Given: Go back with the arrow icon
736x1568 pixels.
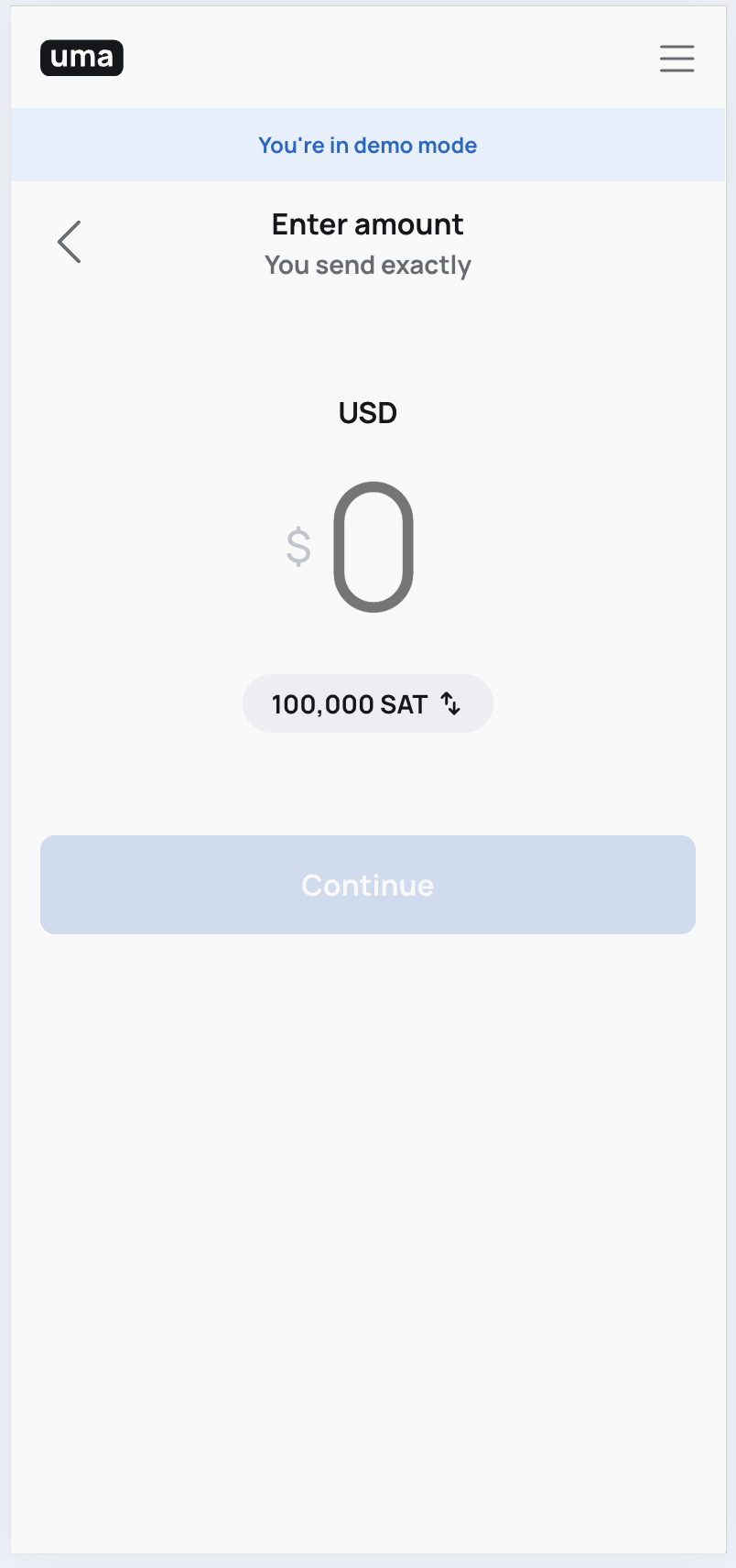Looking at the screenshot, I should [x=70, y=242].
